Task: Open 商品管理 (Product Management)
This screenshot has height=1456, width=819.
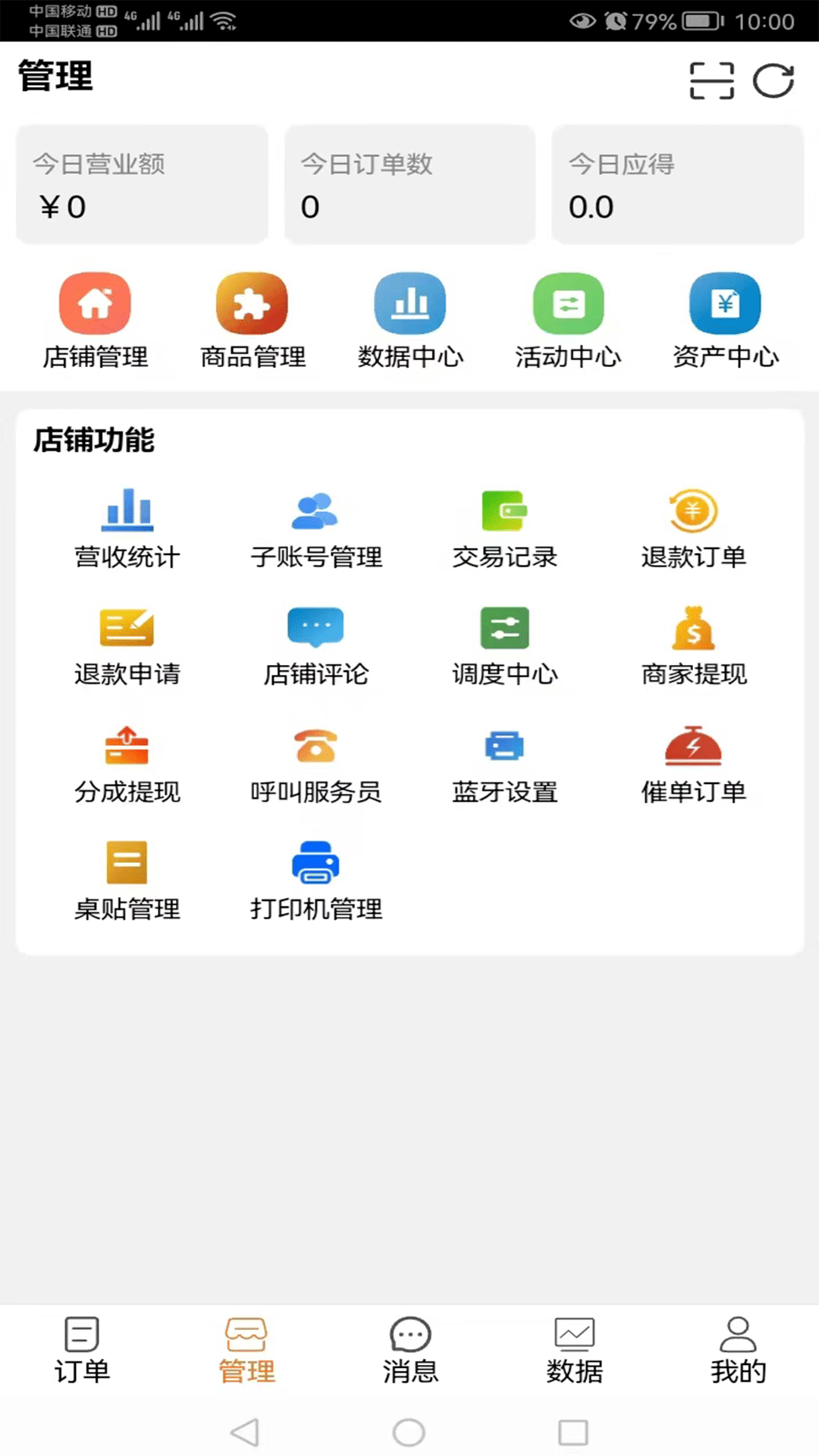Action: (x=252, y=318)
